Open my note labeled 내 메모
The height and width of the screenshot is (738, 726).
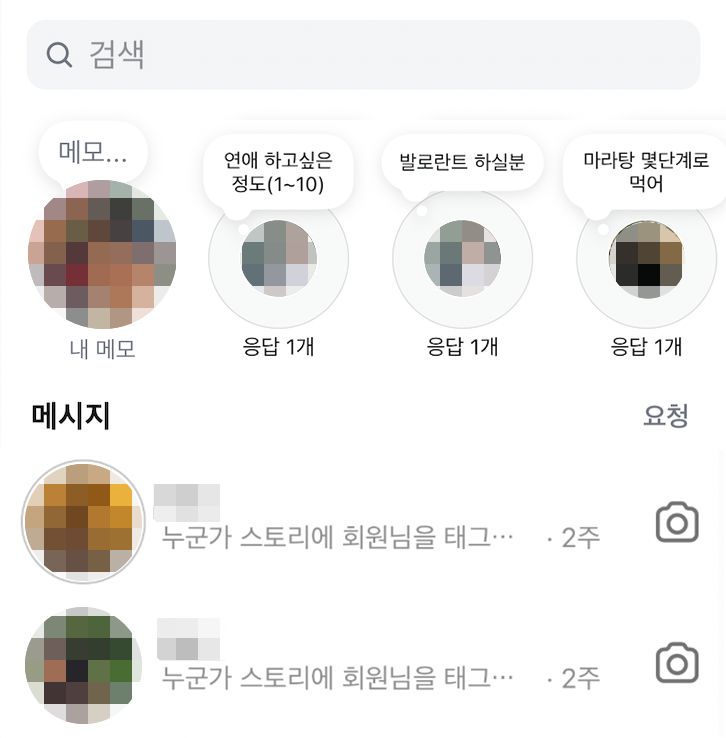coord(102,256)
